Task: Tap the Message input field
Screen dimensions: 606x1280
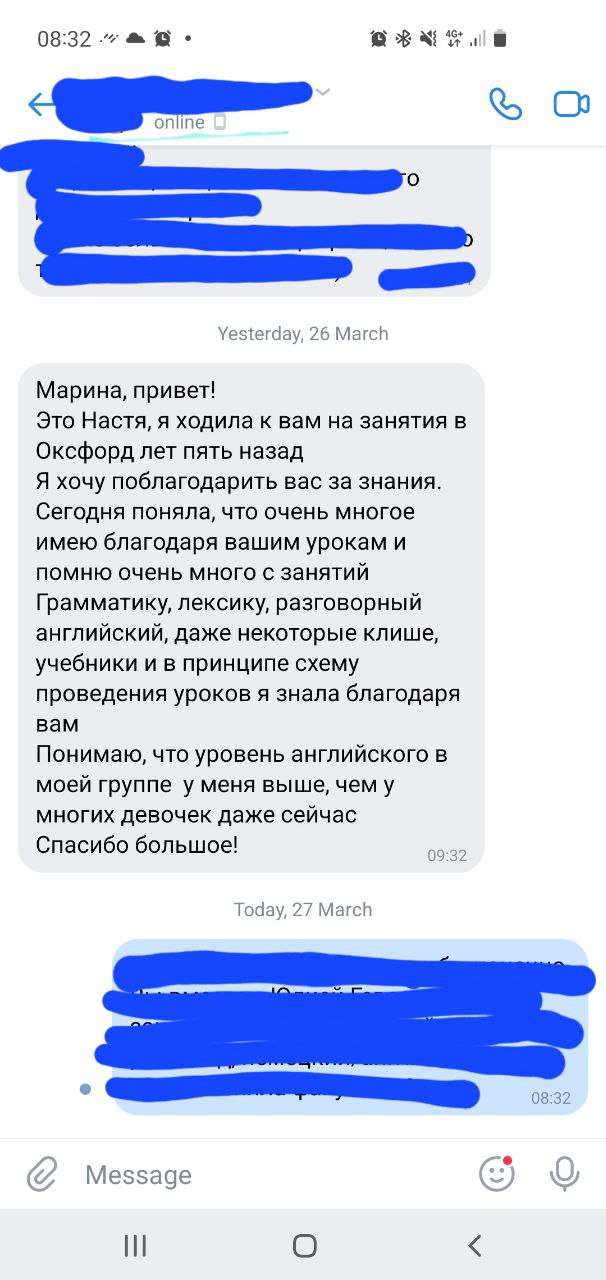Action: (x=270, y=1175)
